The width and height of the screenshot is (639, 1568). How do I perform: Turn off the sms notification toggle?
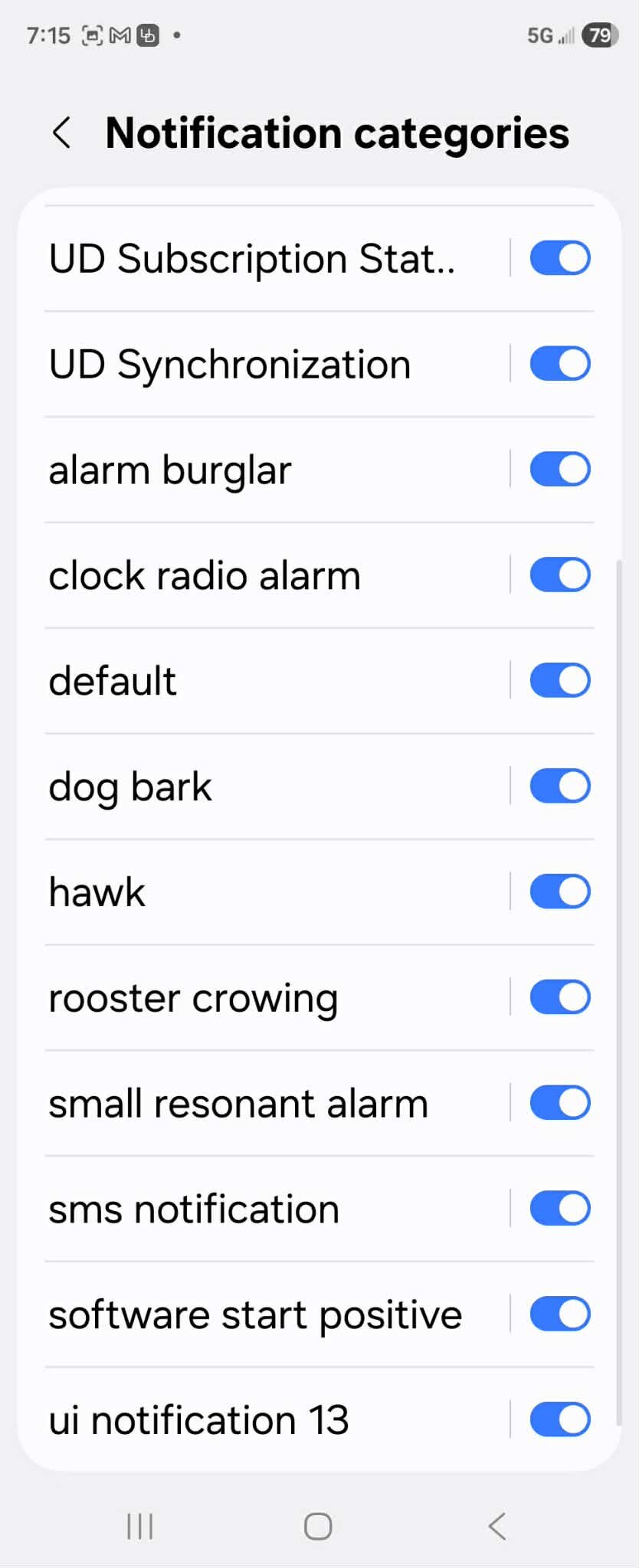click(x=560, y=1210)
